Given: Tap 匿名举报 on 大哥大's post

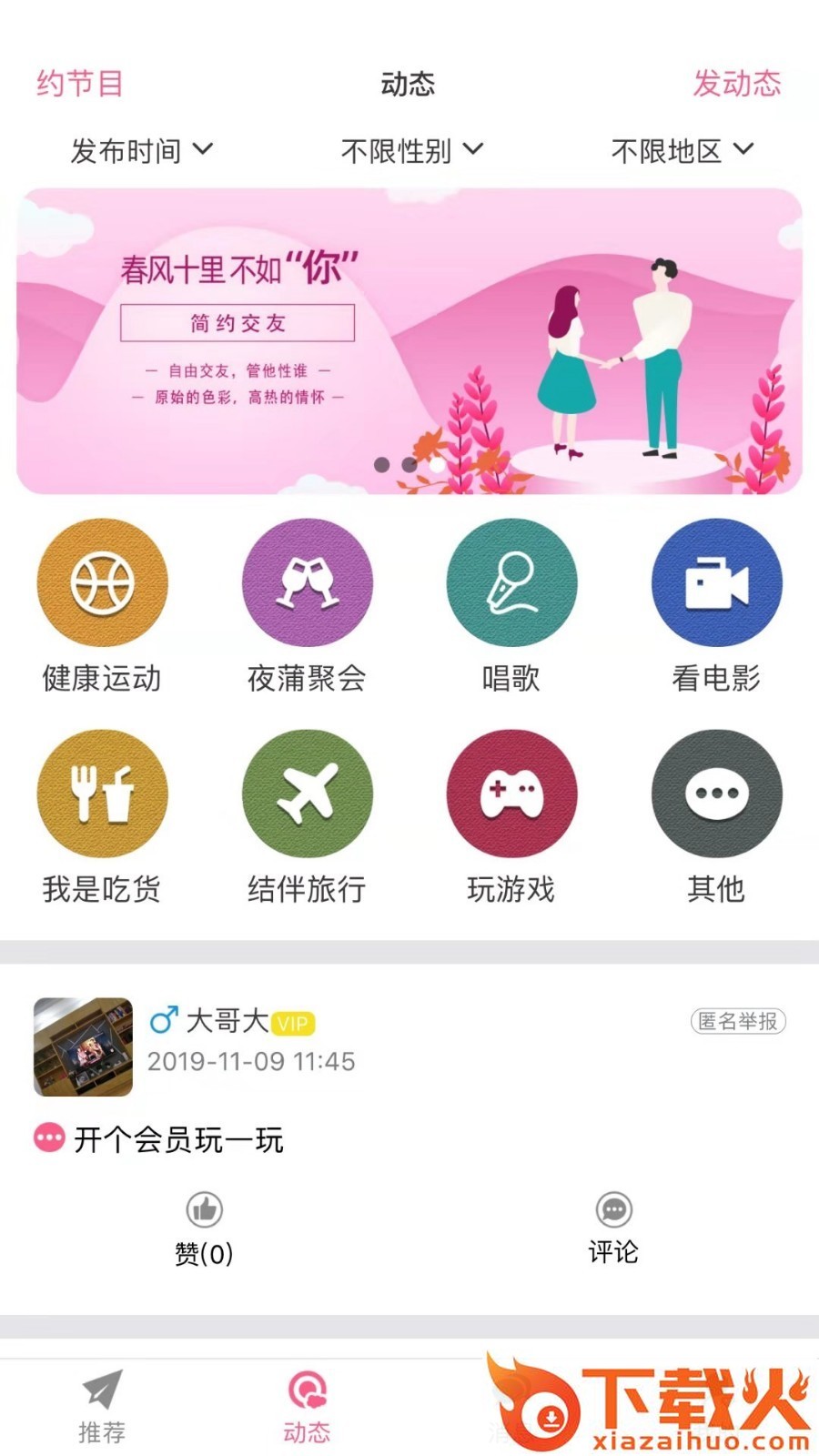Looking at the screenshot, I should coord(737,1021).
